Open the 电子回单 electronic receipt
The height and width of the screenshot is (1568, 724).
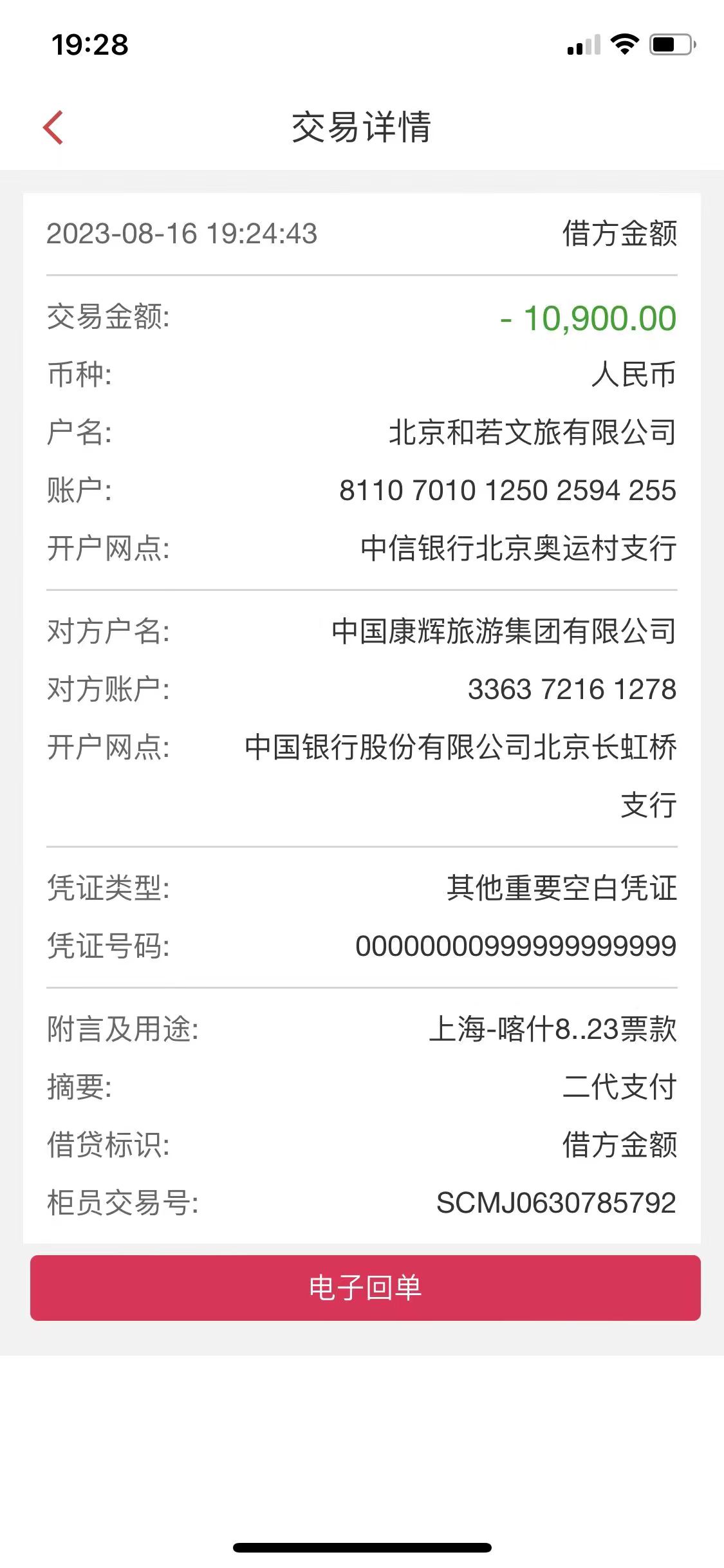click(x=365, y=1288)
